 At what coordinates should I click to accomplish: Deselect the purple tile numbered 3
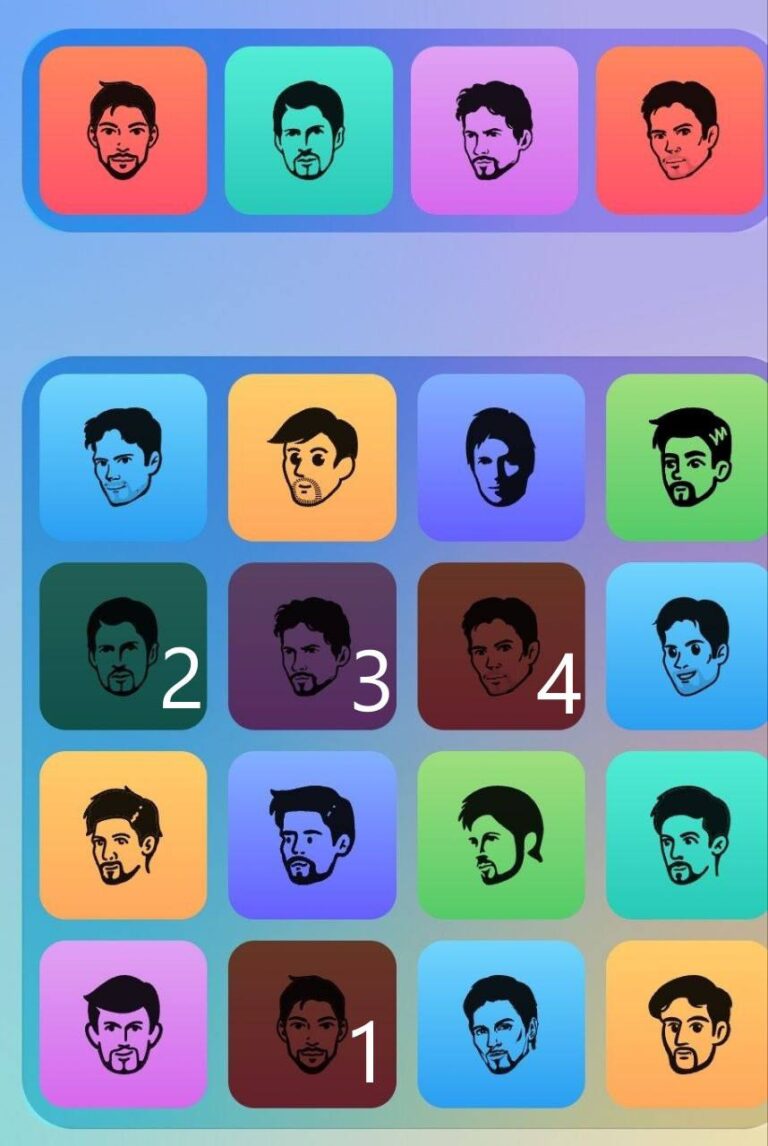click(312, 646)
